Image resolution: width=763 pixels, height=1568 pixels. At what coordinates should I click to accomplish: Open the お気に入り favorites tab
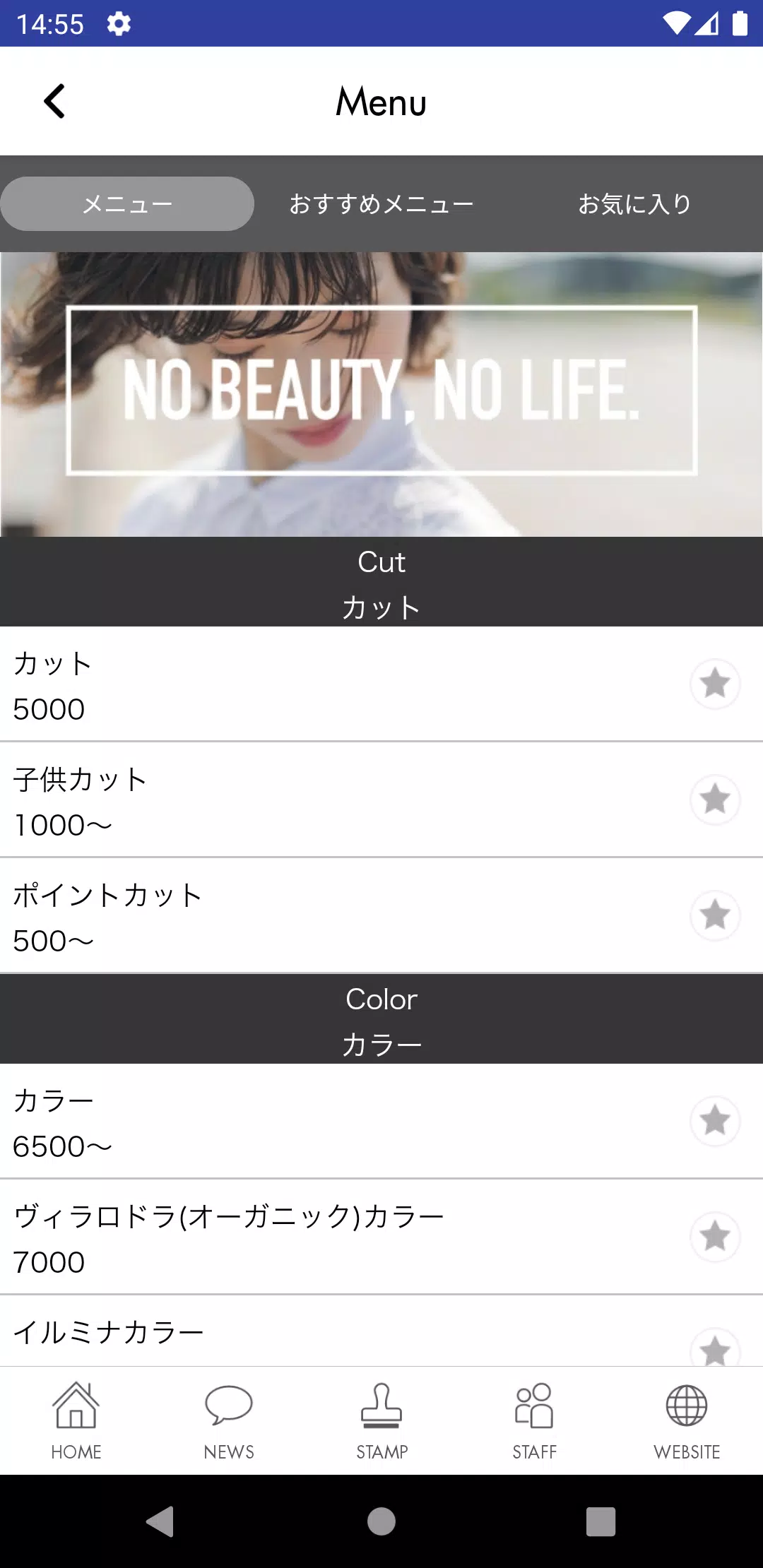(x=634, y=204)
